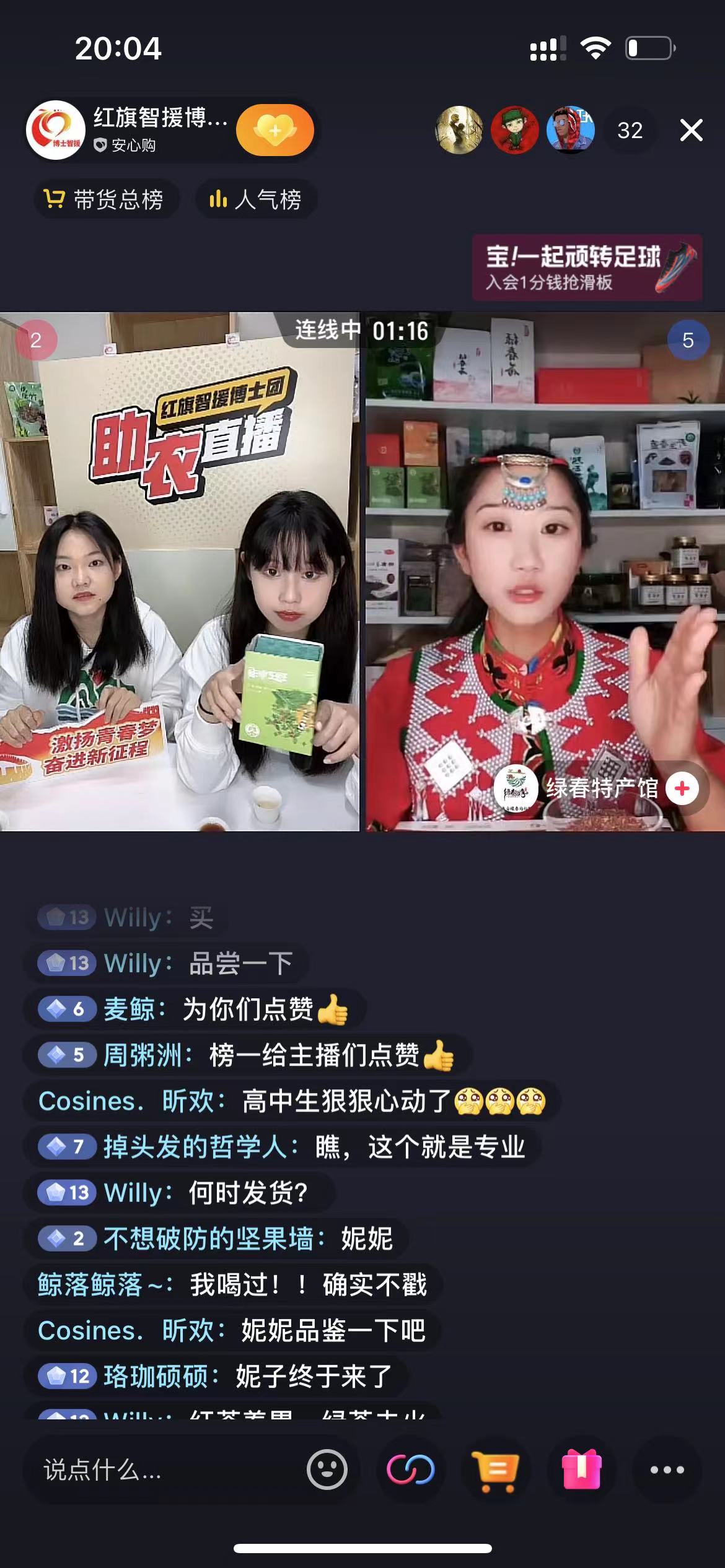
Task: View the first audience member avatar
Action: (x=459, y=131)
